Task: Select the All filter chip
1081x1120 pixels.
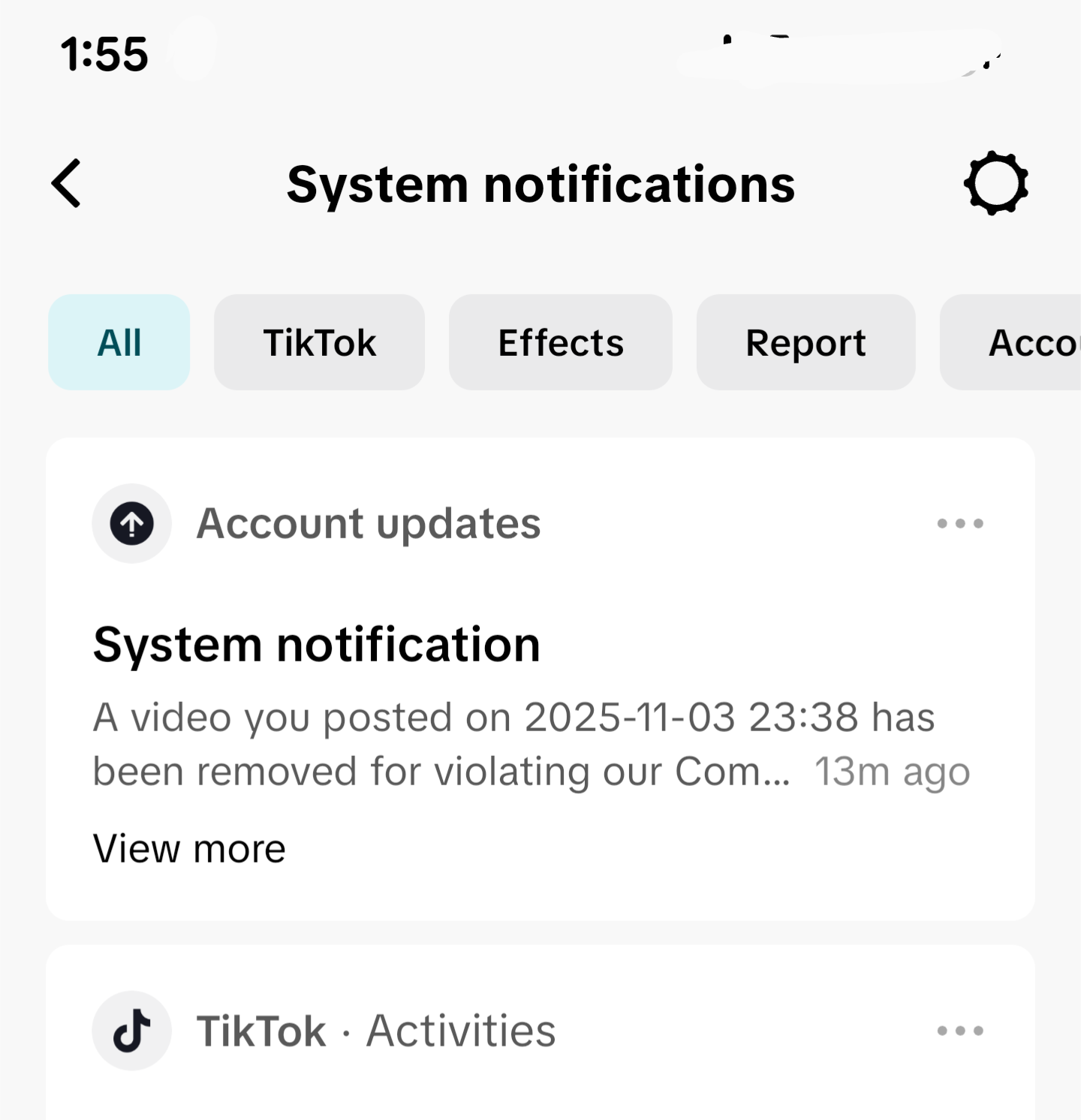Action: (x=119, y=342)
